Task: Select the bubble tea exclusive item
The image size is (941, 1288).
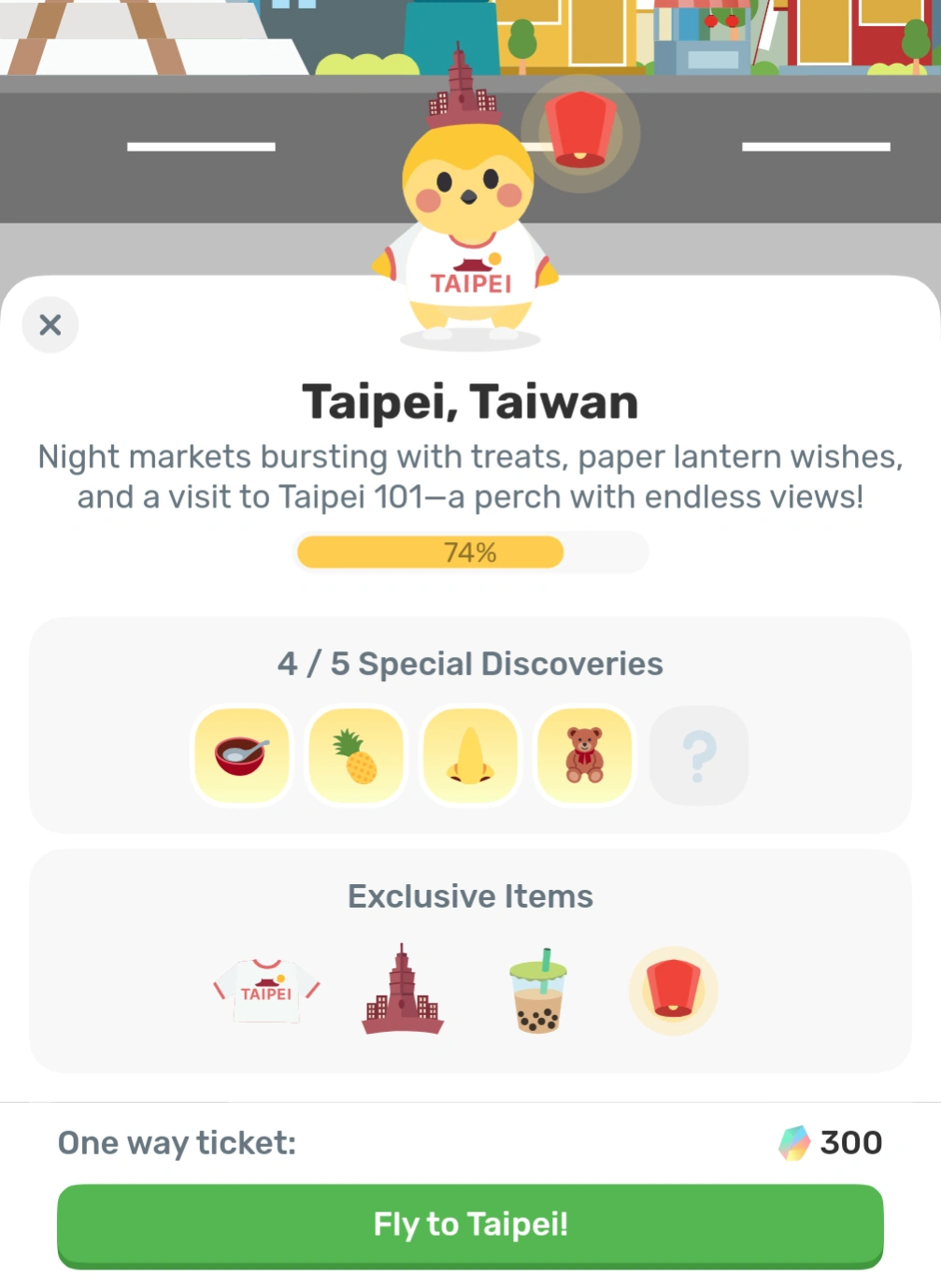Action: click(x=537, y=991)
